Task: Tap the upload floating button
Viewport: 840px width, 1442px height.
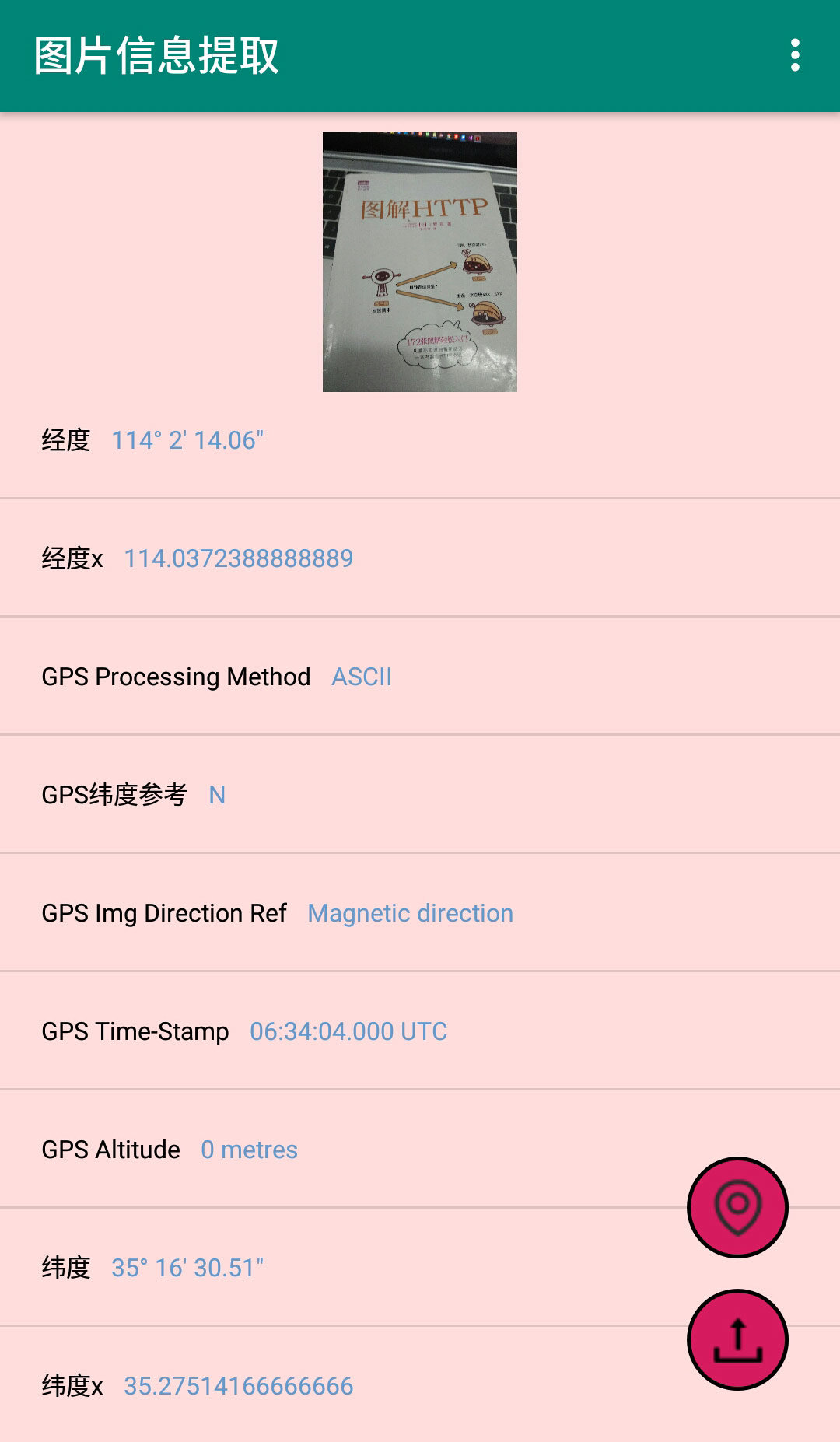Action: click(x=737, y=1339)
